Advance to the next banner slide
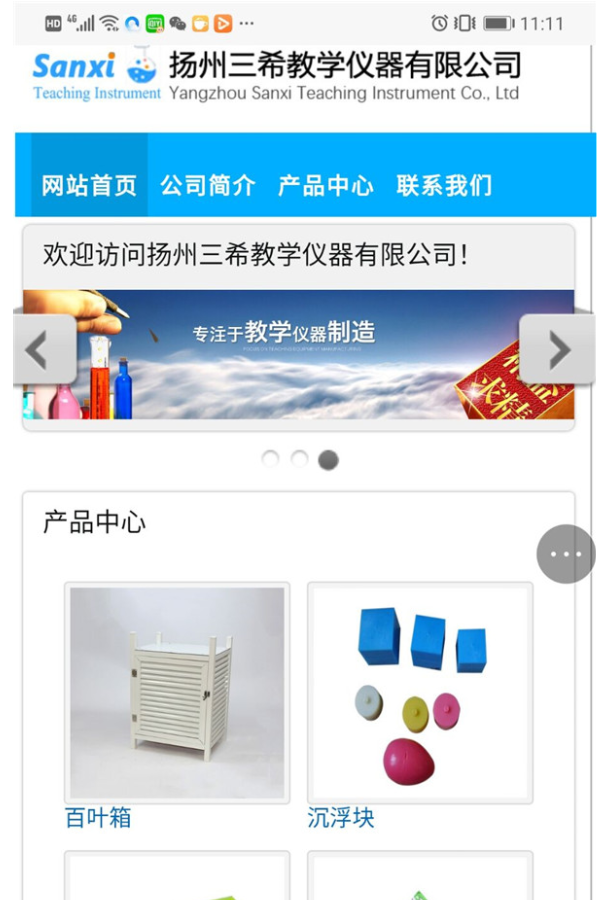600x900 pixels. click(x=557, y=350)
